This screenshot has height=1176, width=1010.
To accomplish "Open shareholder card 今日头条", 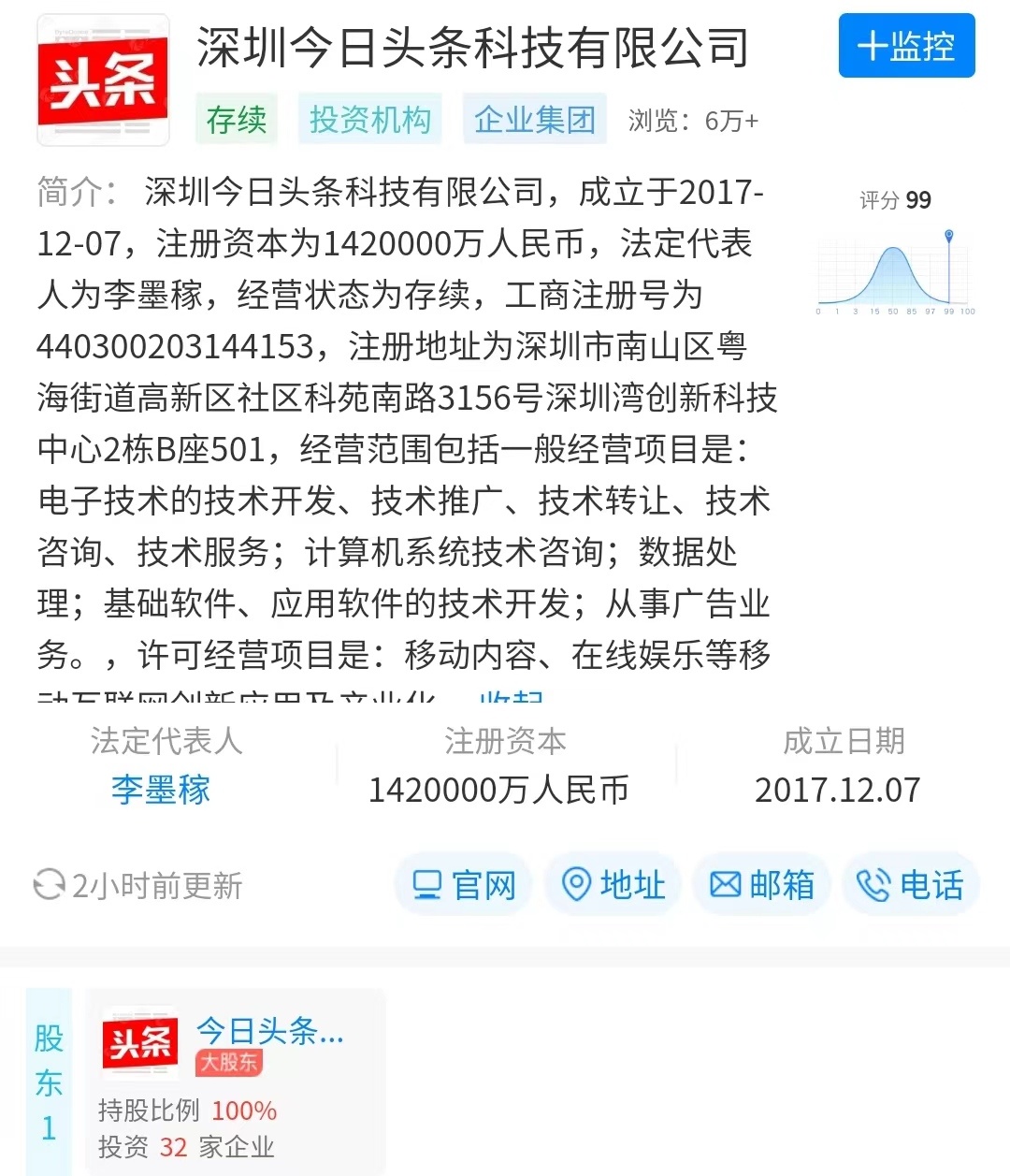I will click(236, 1082).
